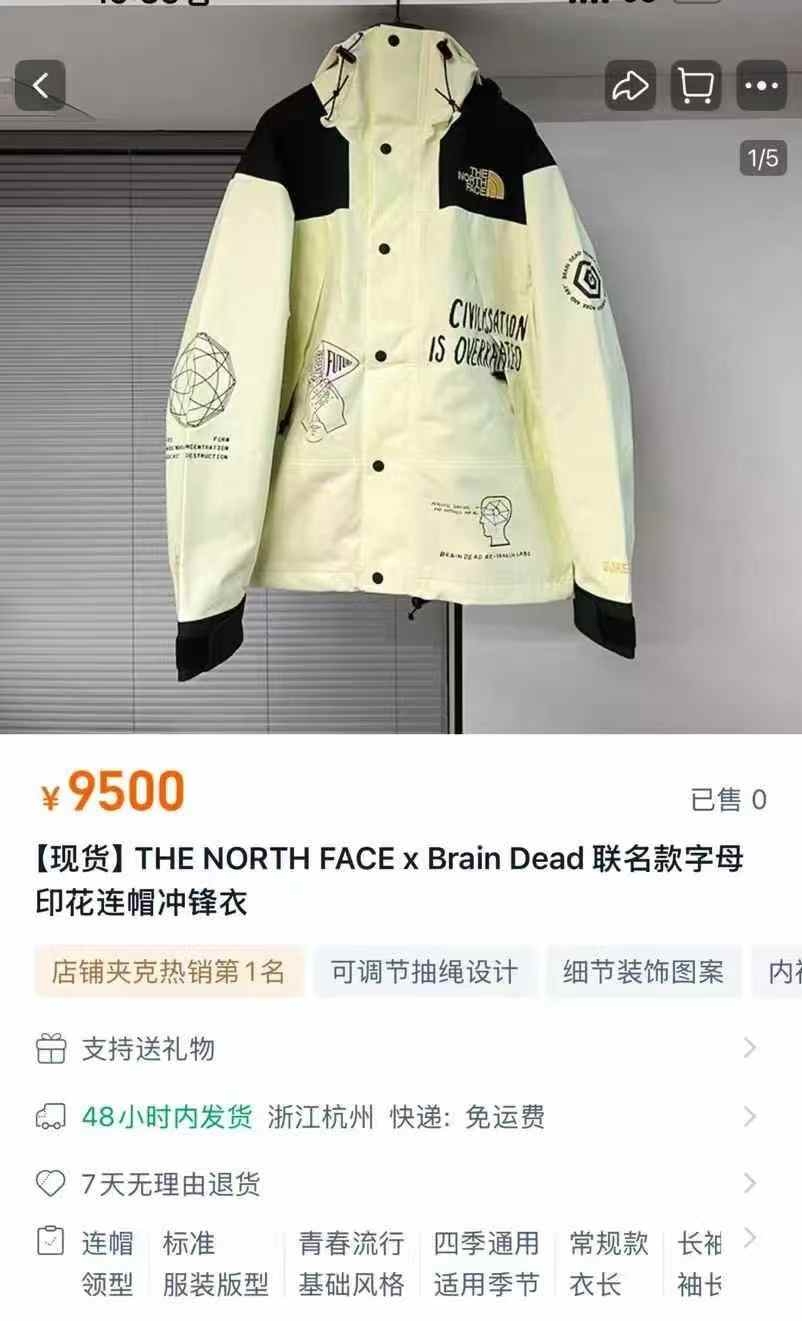Open the three-dot overflow menu
The image size is (802, 1321).
click(761, 86)
